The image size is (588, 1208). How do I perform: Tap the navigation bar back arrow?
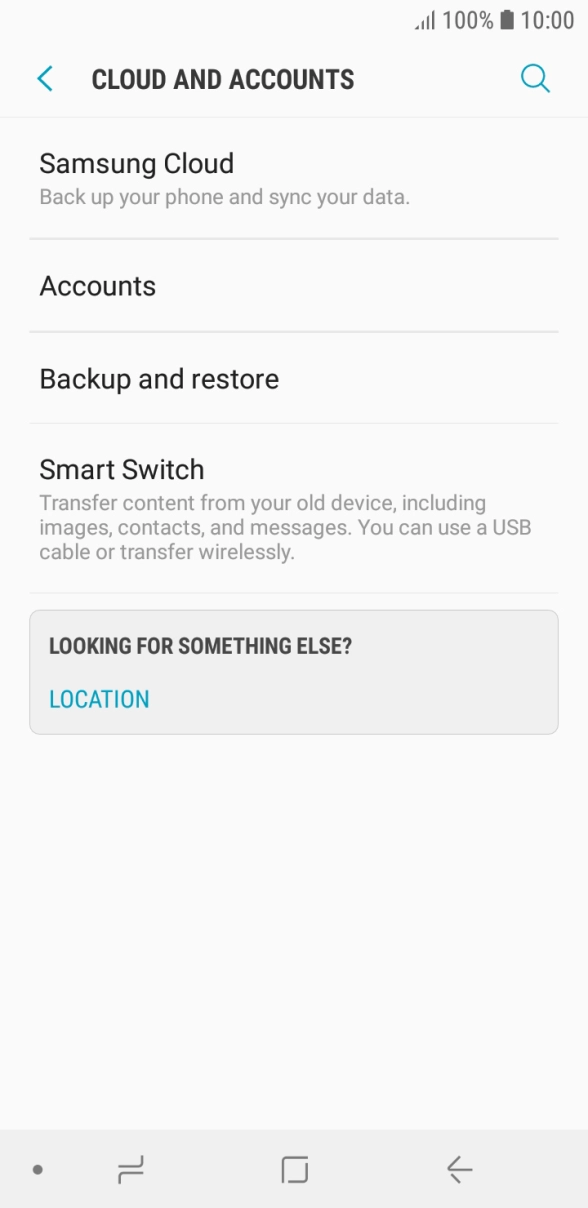coord(459,1169)
